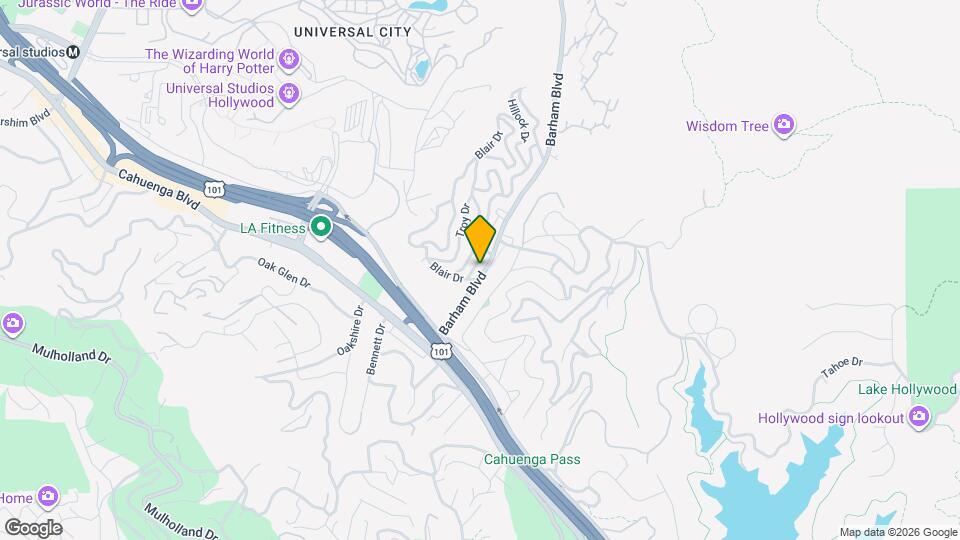The width and height of the screenshot is (960, 540).
Task: Open the Jurassic World - The Ride pin
Action: point(192,5)
